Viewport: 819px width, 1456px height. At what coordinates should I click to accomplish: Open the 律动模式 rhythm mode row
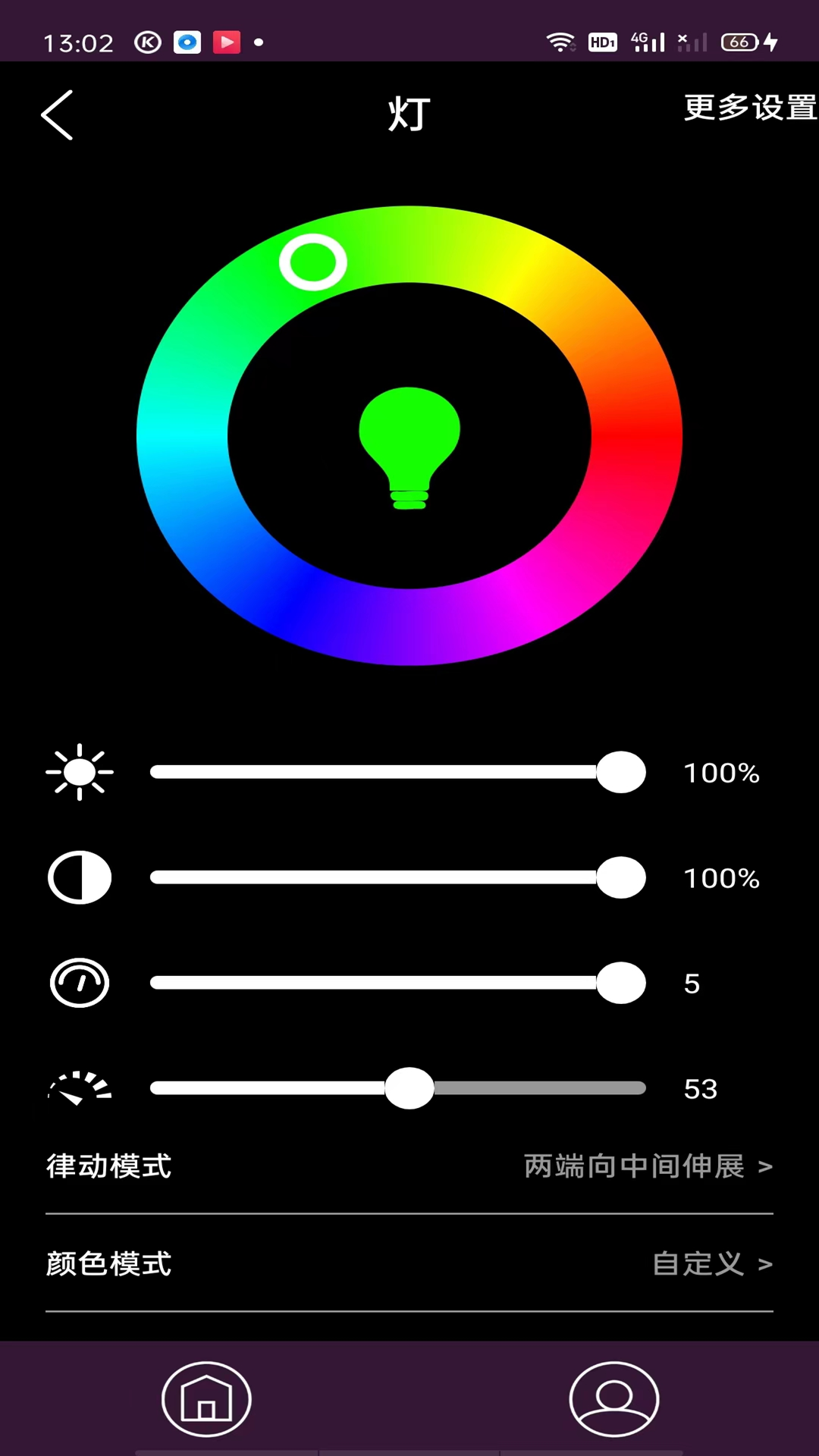click(409, 1166)
